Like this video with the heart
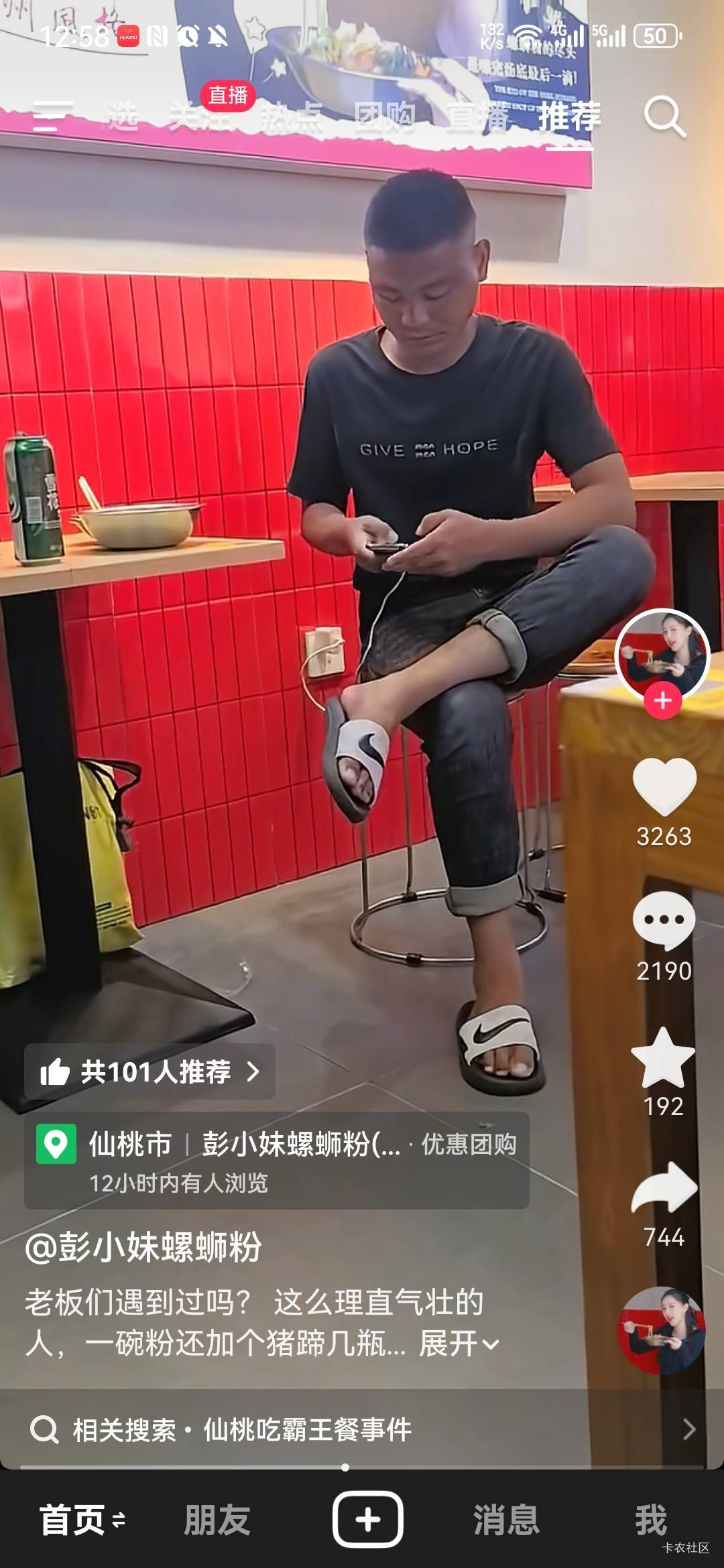The width and height of the screenshot is (724, 1568). click(x=664, y=786)
